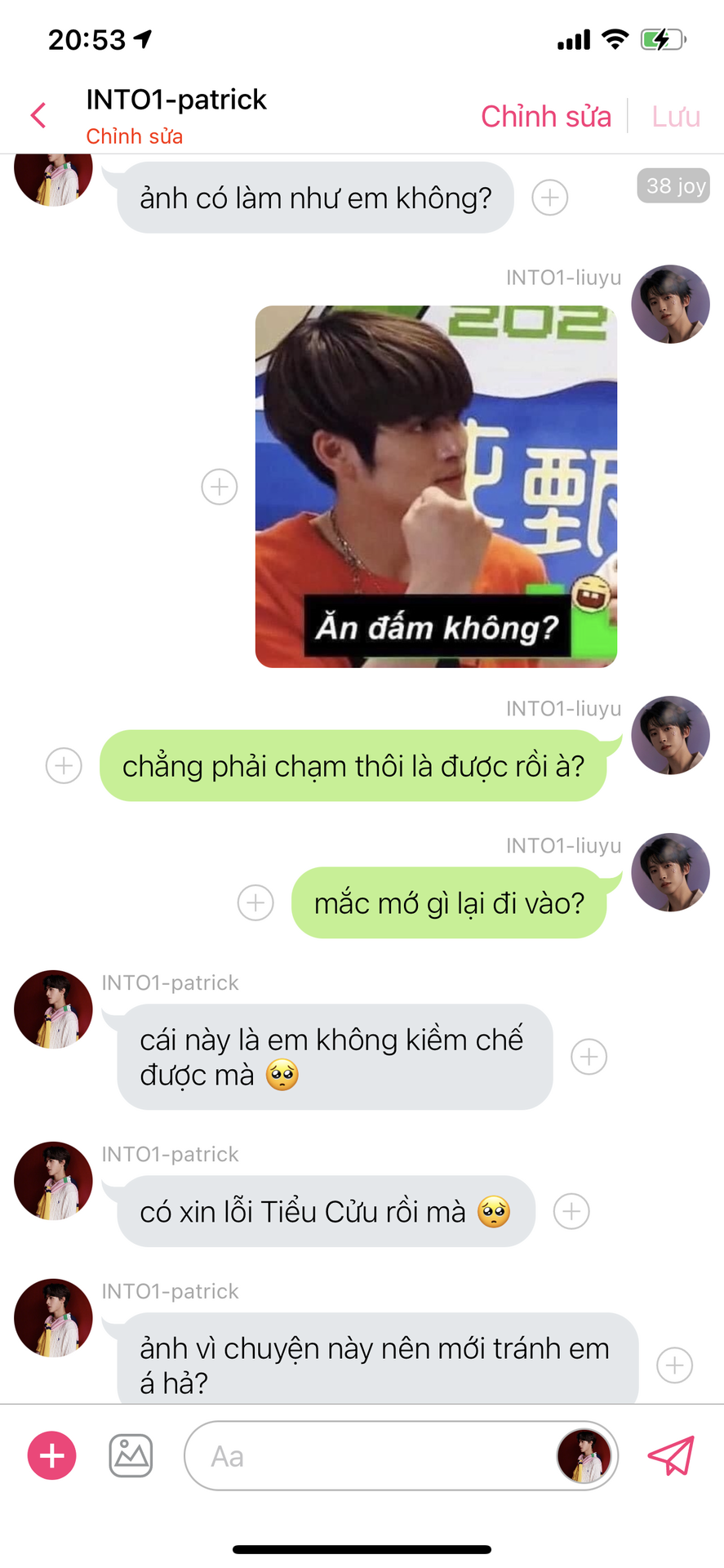724x1568 pixels.
Task: Insert a picture with the gallery icon
Action: [131, 1456]
